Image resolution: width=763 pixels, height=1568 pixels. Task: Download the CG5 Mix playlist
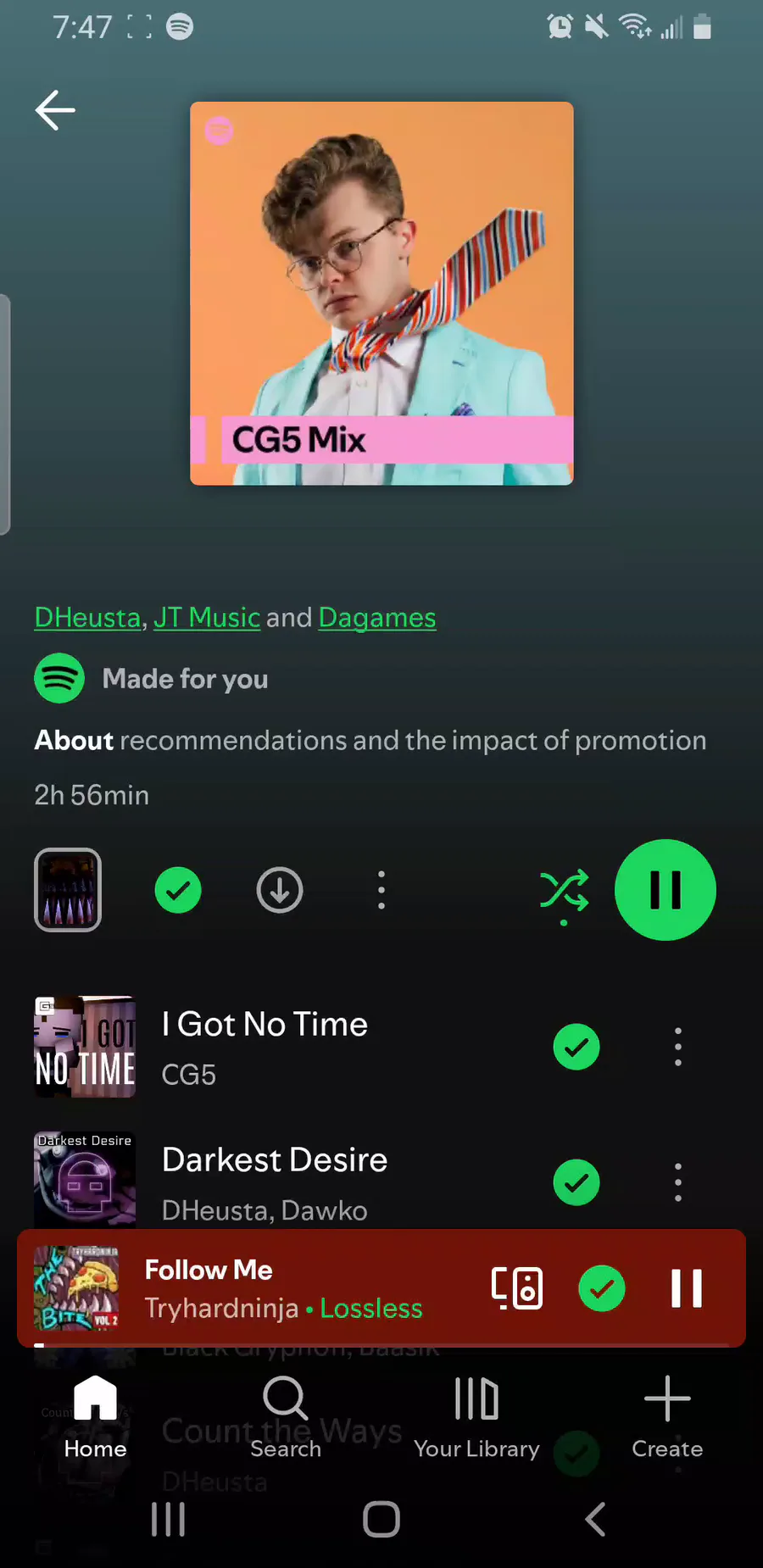coord(280,890)
